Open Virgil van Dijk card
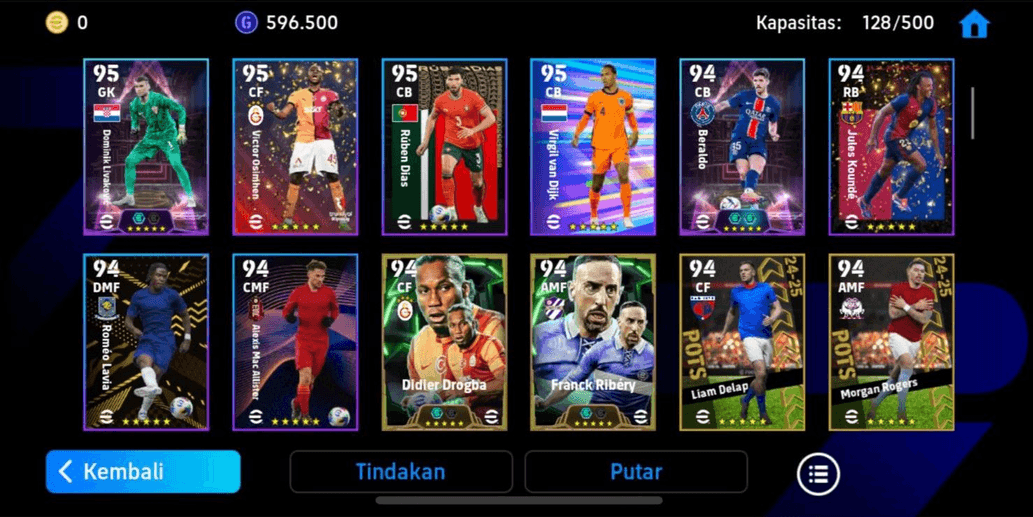1033x517 pixels. pyautogui.click(x=593, y=147)
